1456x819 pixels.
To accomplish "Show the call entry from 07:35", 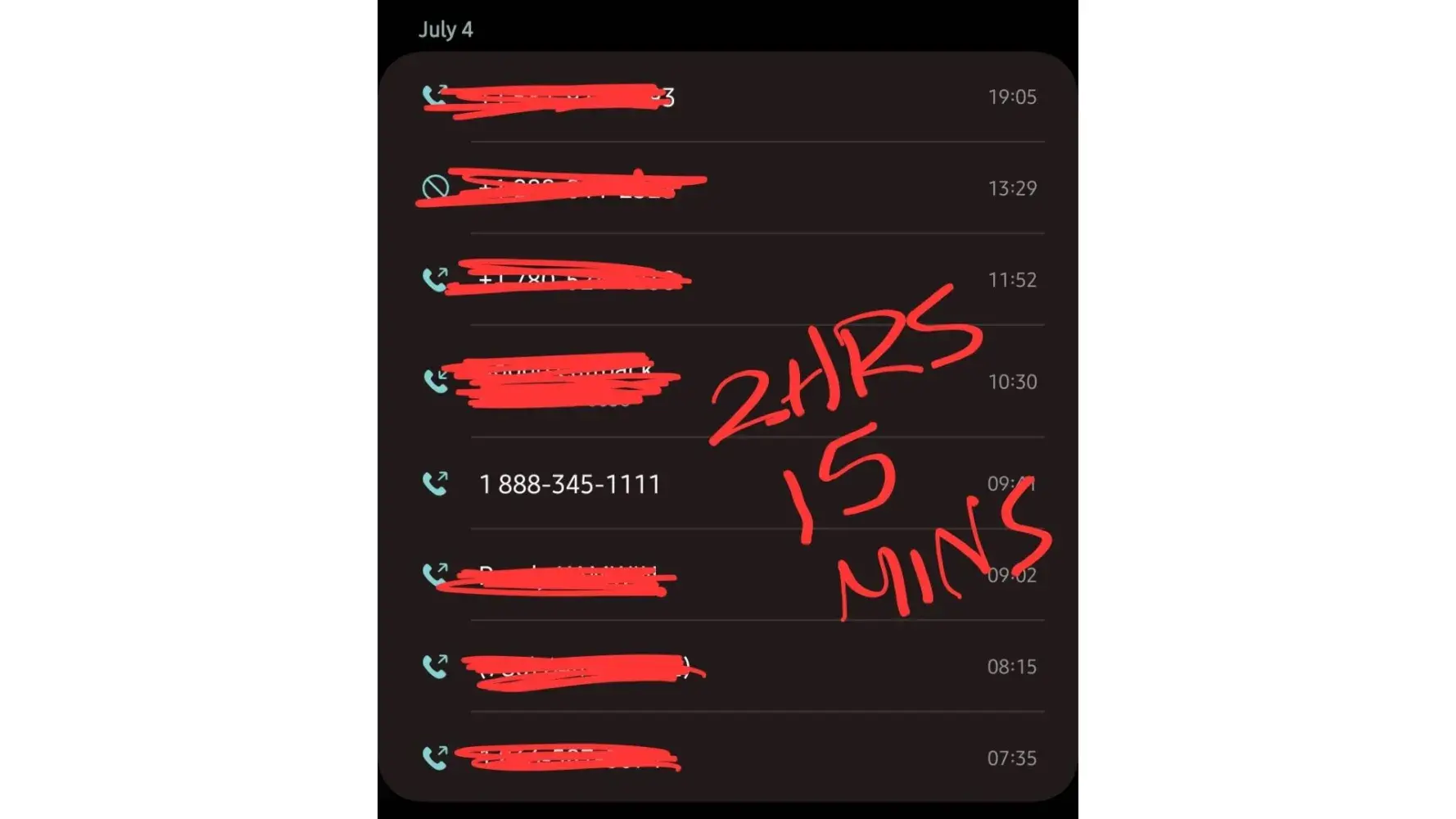I will click(x=727, y=758).
